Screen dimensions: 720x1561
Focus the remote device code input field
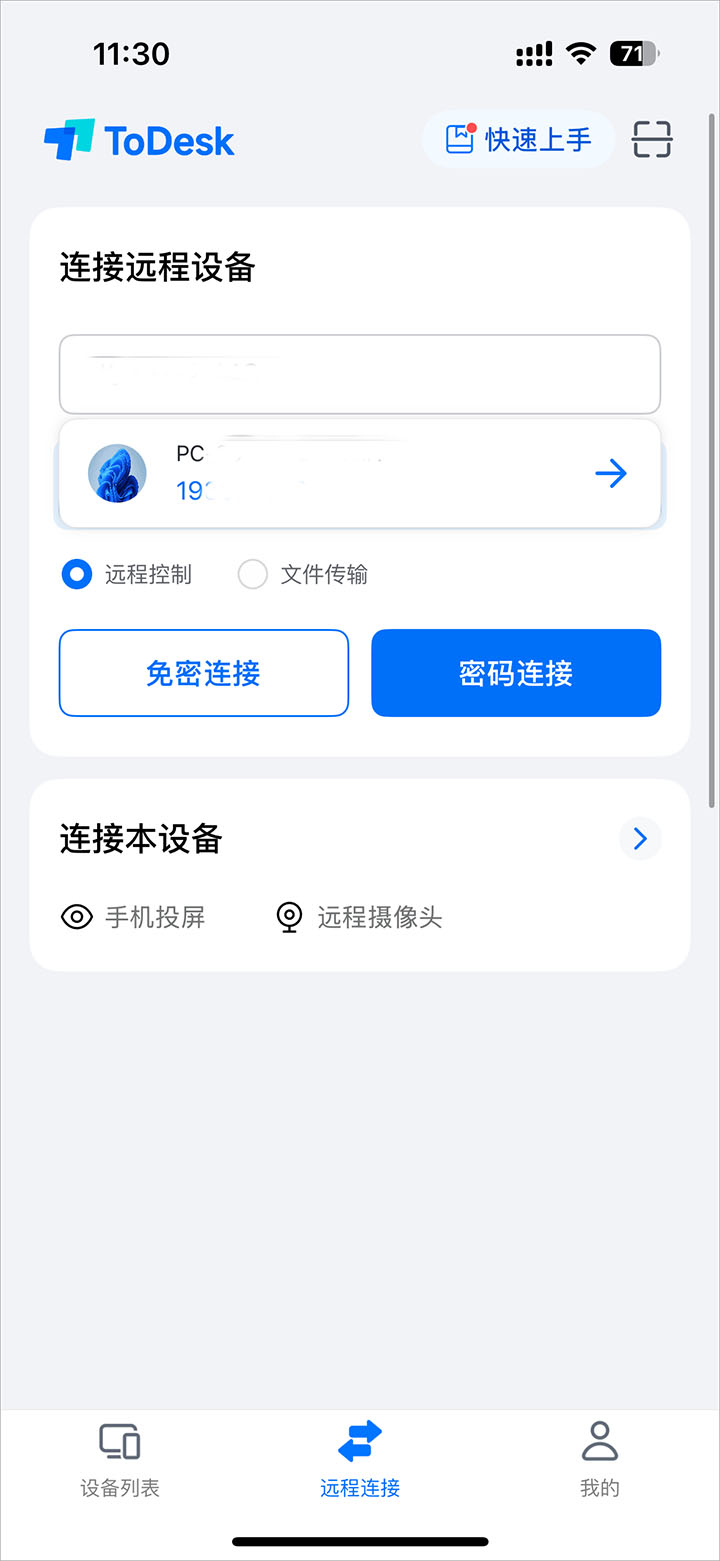(x=360, y=374)
